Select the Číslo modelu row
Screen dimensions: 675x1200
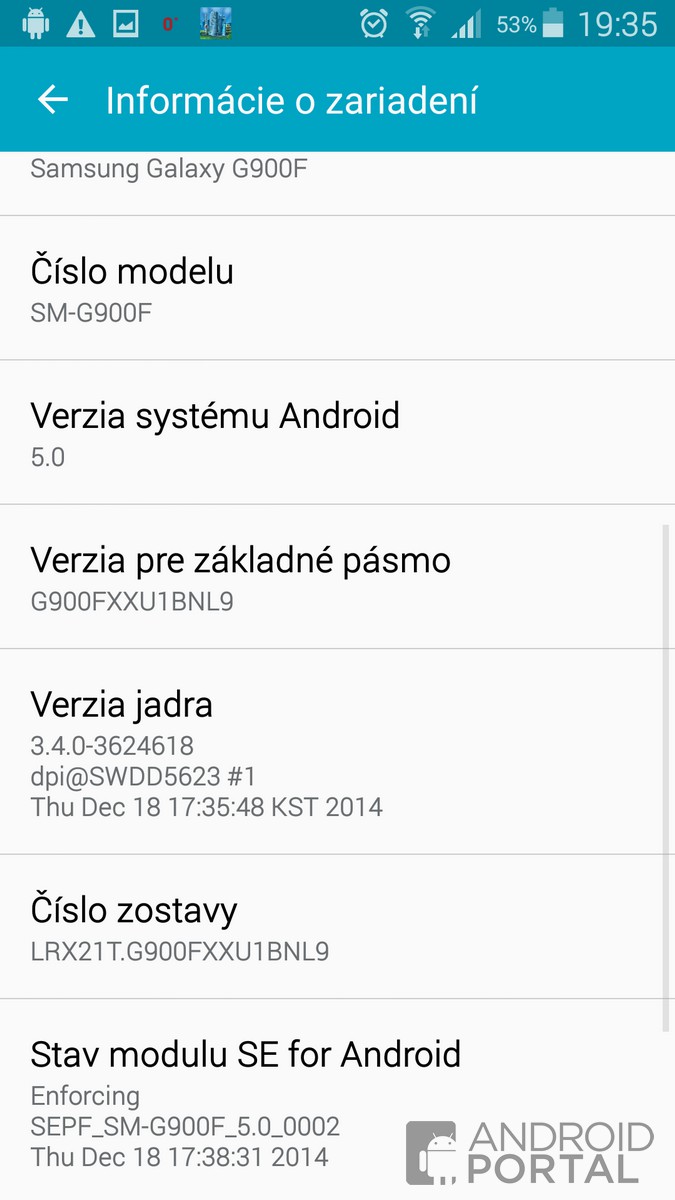pyautogui.click(x=337, y=289)
